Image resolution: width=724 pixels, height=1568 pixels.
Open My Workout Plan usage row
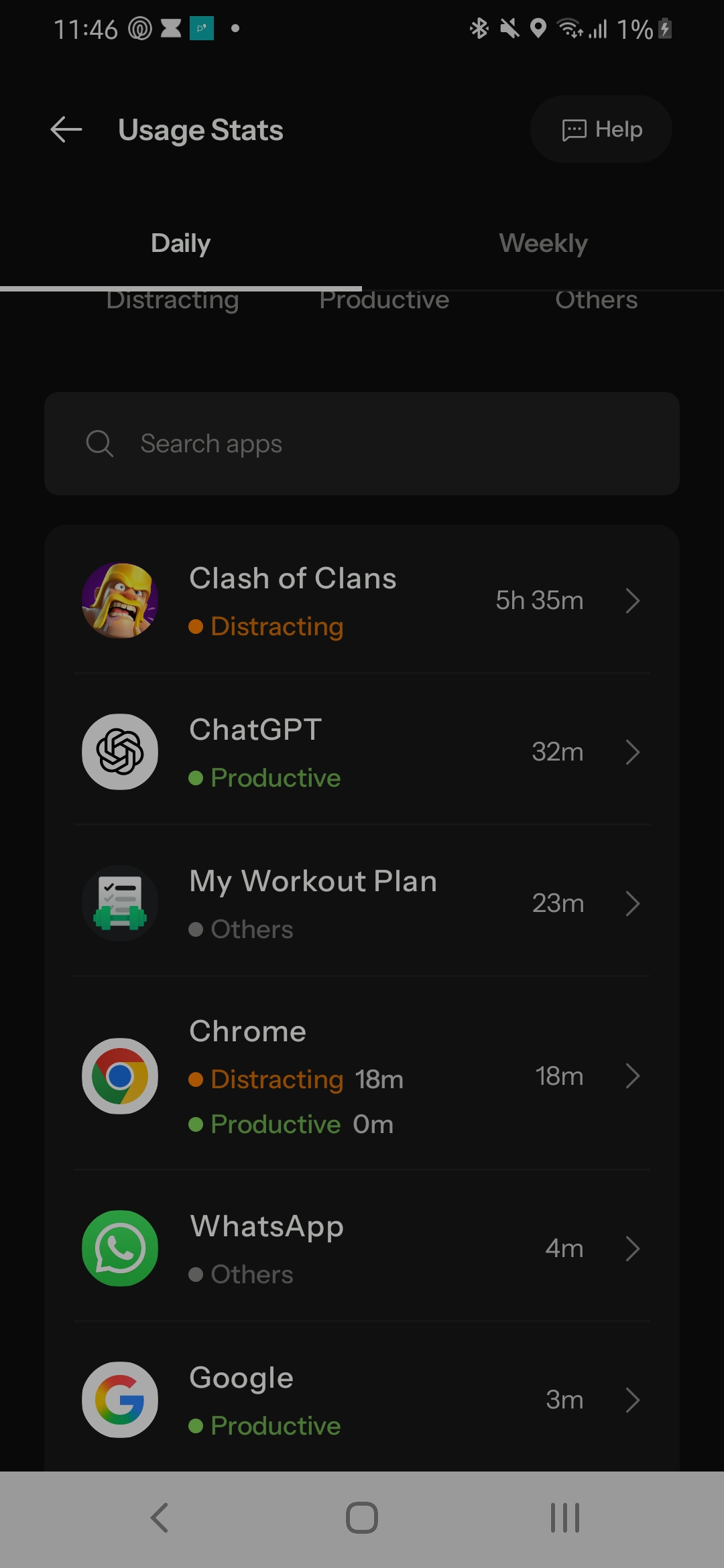click(362, 903)
